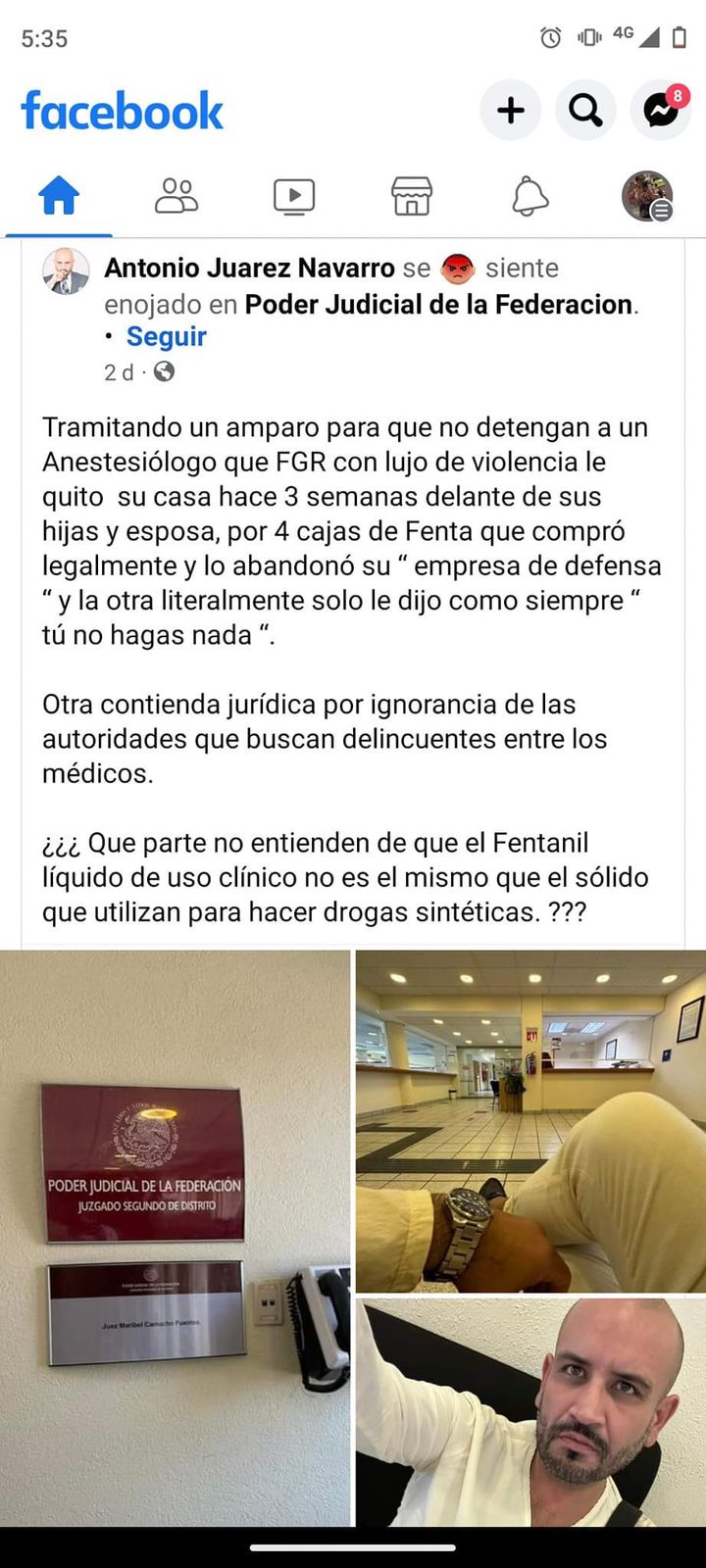Open the bald man selfie photo
This screenshot has width=706, height=1568.
530,1412
